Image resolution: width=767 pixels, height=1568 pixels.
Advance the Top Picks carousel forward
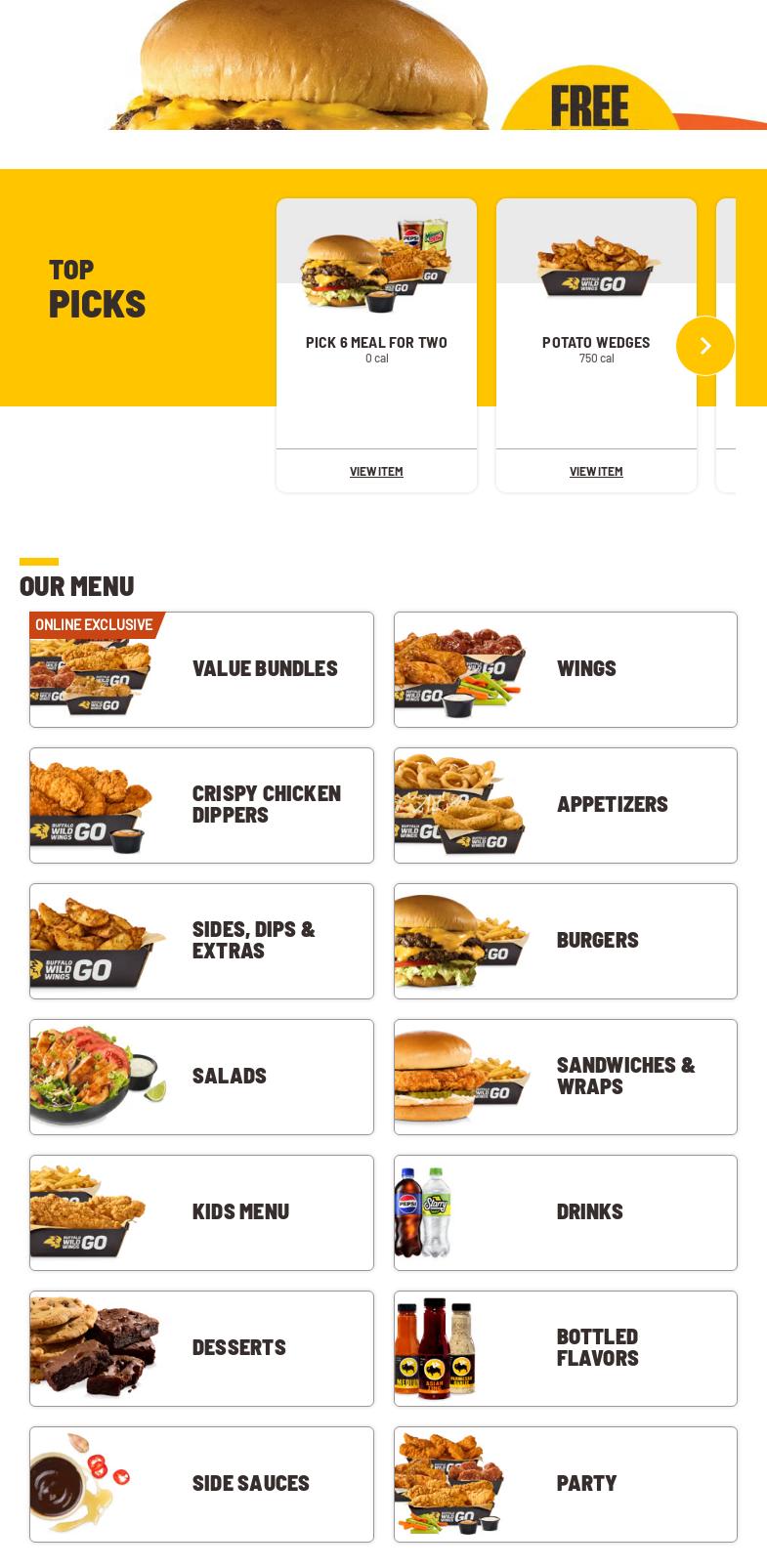(x=704, y=345)
